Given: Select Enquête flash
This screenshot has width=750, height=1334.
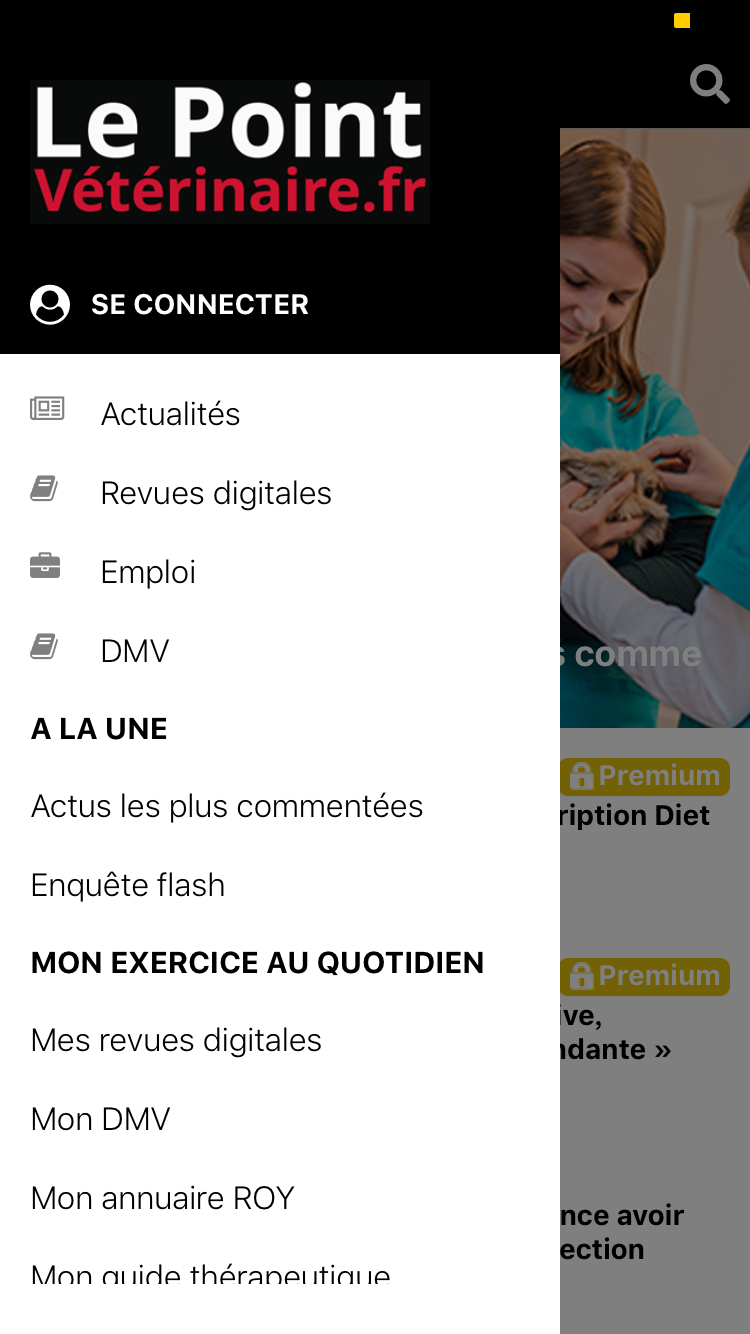Looking at the screenshot, I should [x=128, y=885].
